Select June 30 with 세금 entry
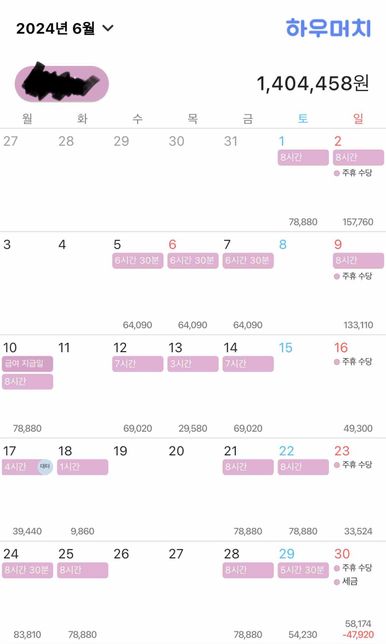 (358, 593)
